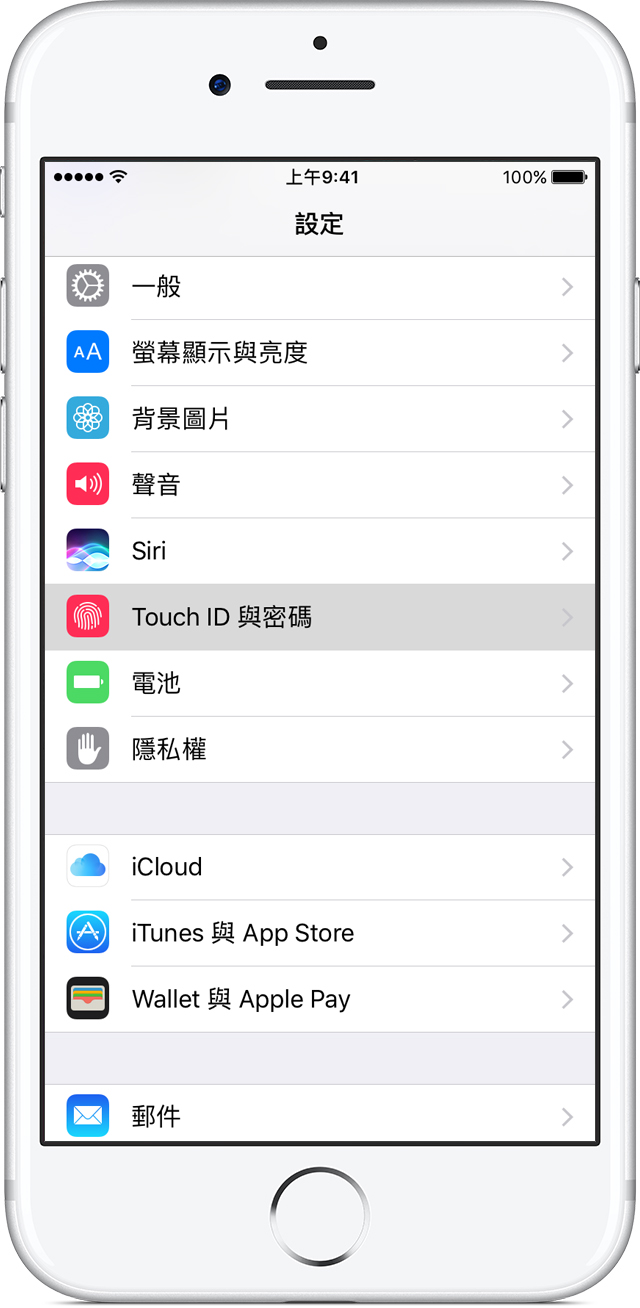Open 郵件 mail settings
The height and width of the screenshot is (1308, 640).
(320, 1114)
